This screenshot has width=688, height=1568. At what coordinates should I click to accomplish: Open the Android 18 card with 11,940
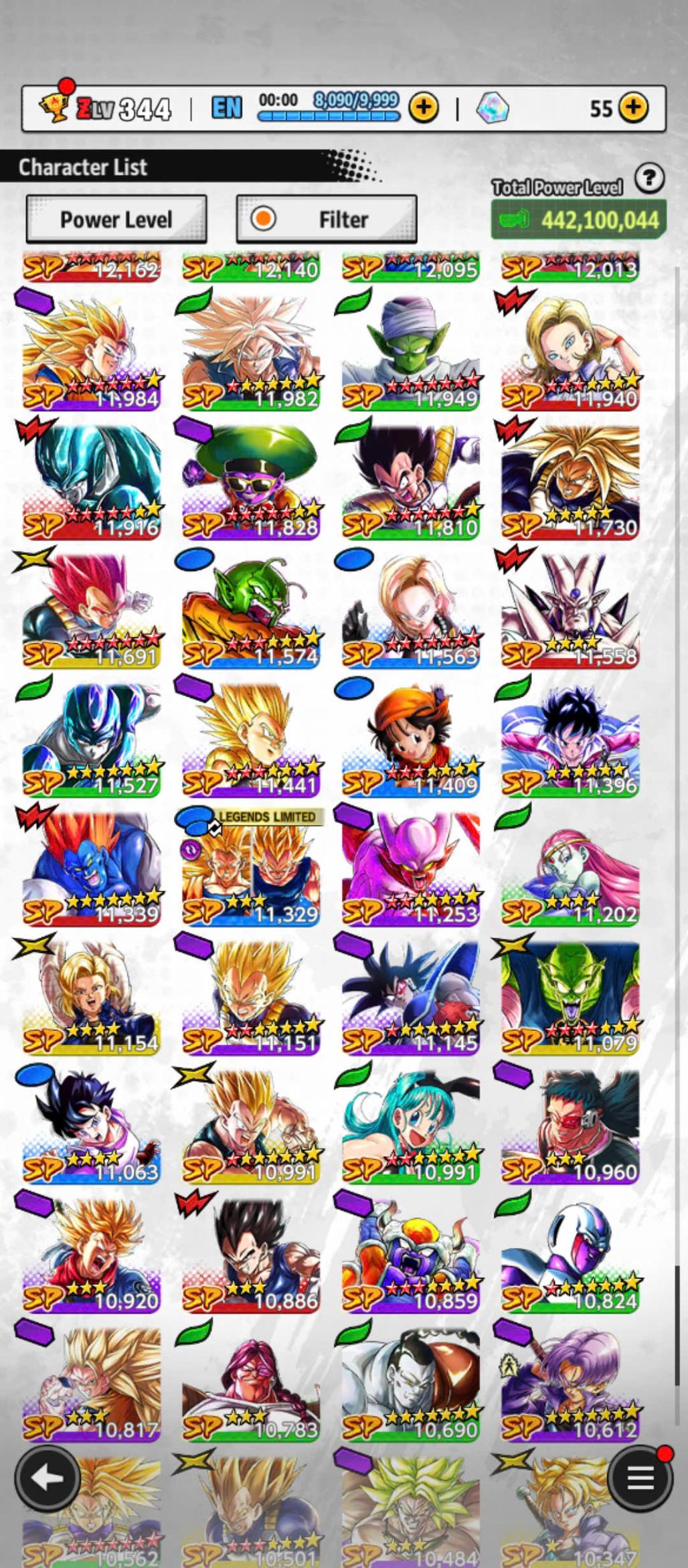570,351
